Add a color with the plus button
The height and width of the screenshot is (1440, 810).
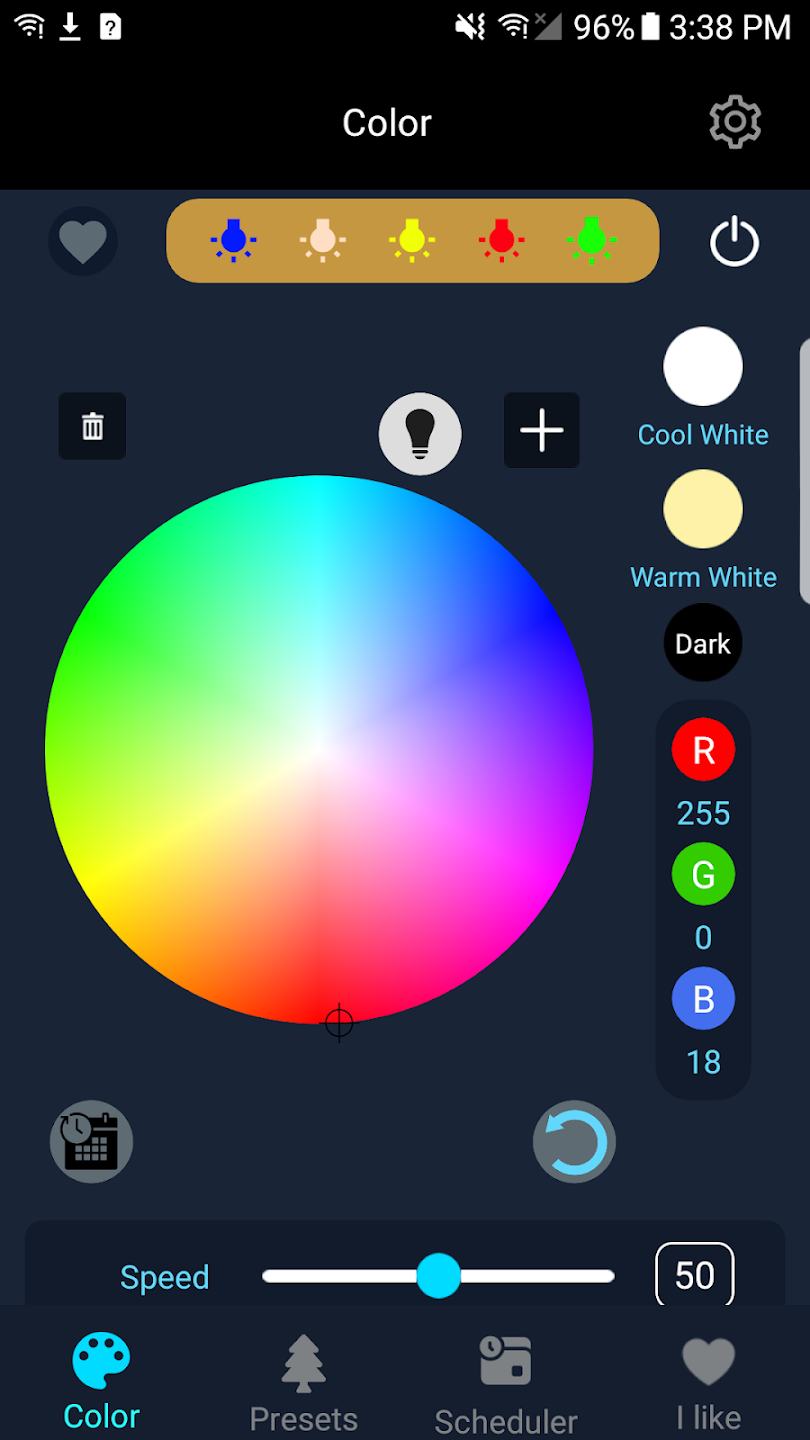(541, 430)
